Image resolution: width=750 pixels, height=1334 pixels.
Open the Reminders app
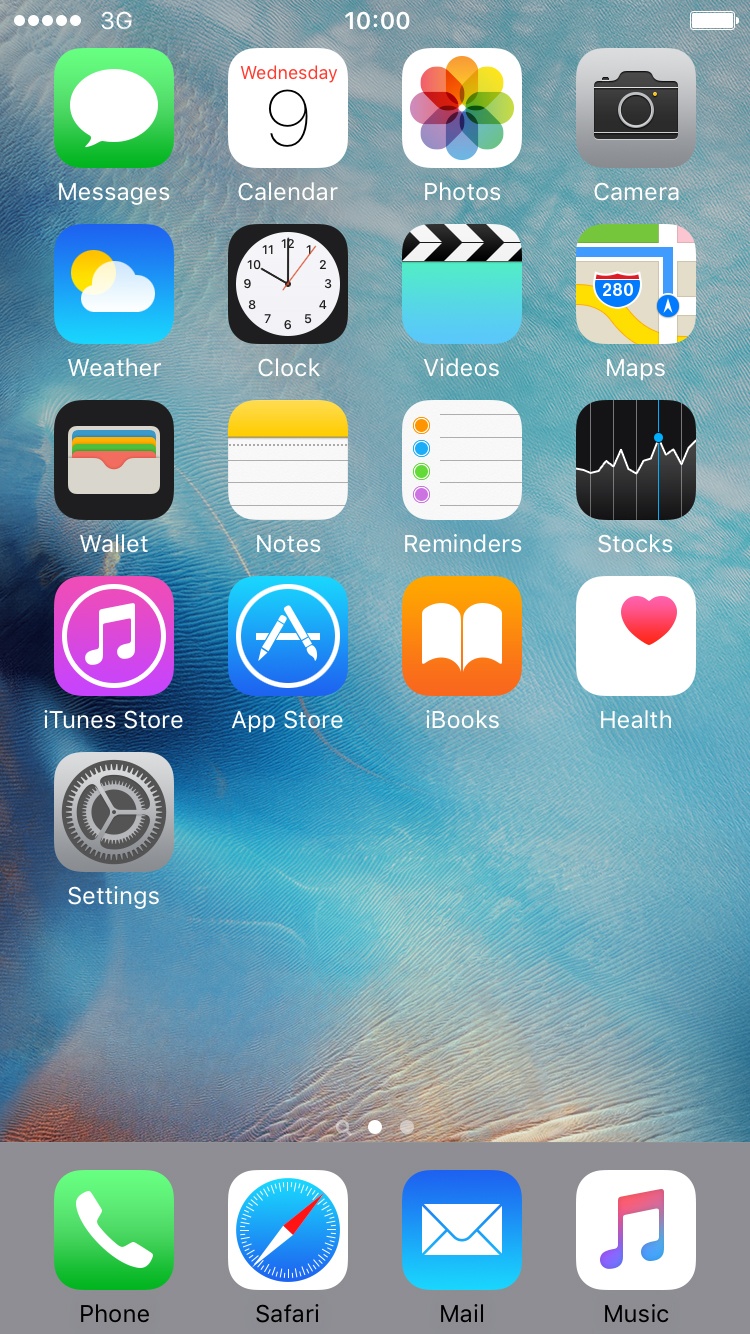(x=462, y=460)
